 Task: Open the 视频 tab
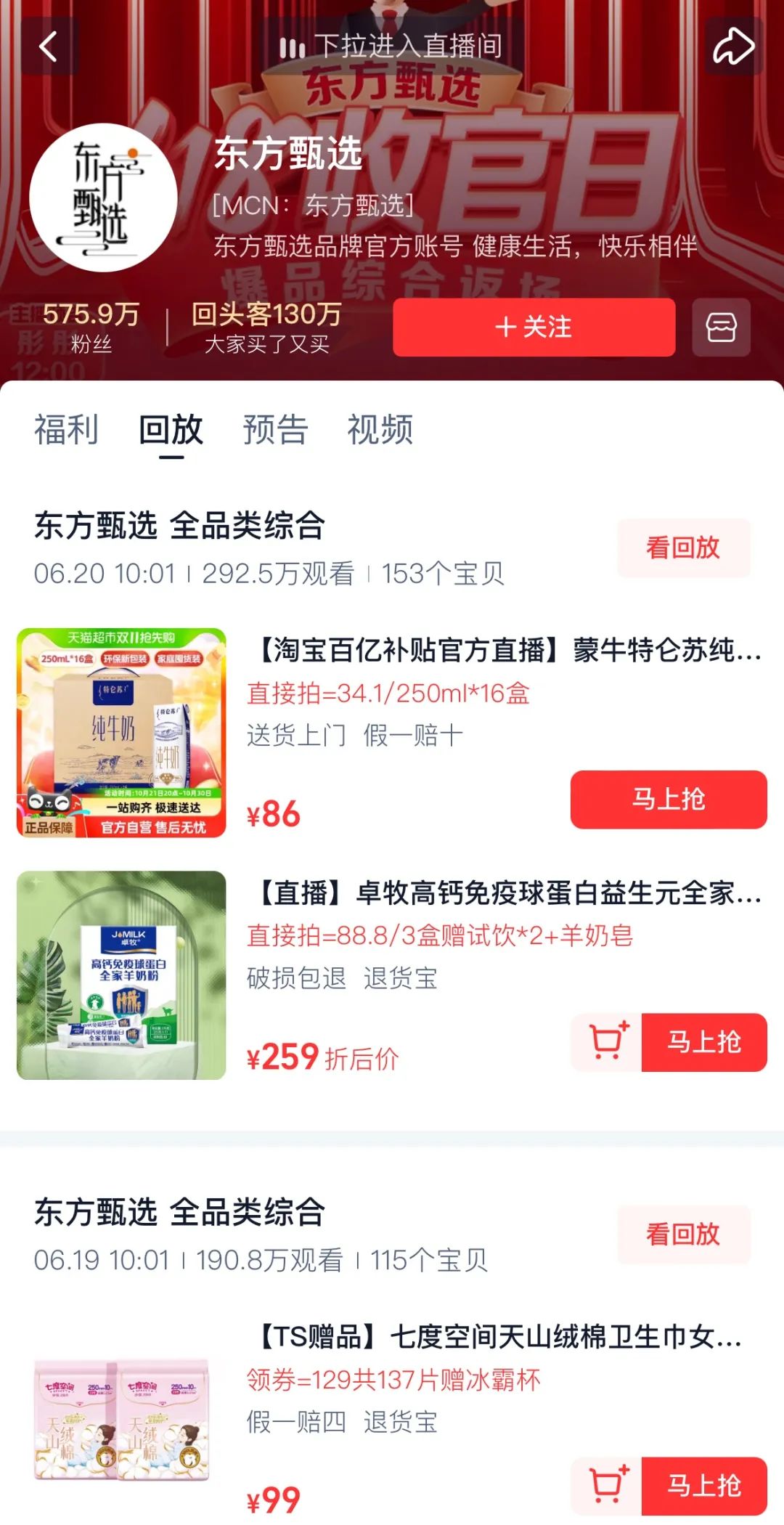pos(380,429)
